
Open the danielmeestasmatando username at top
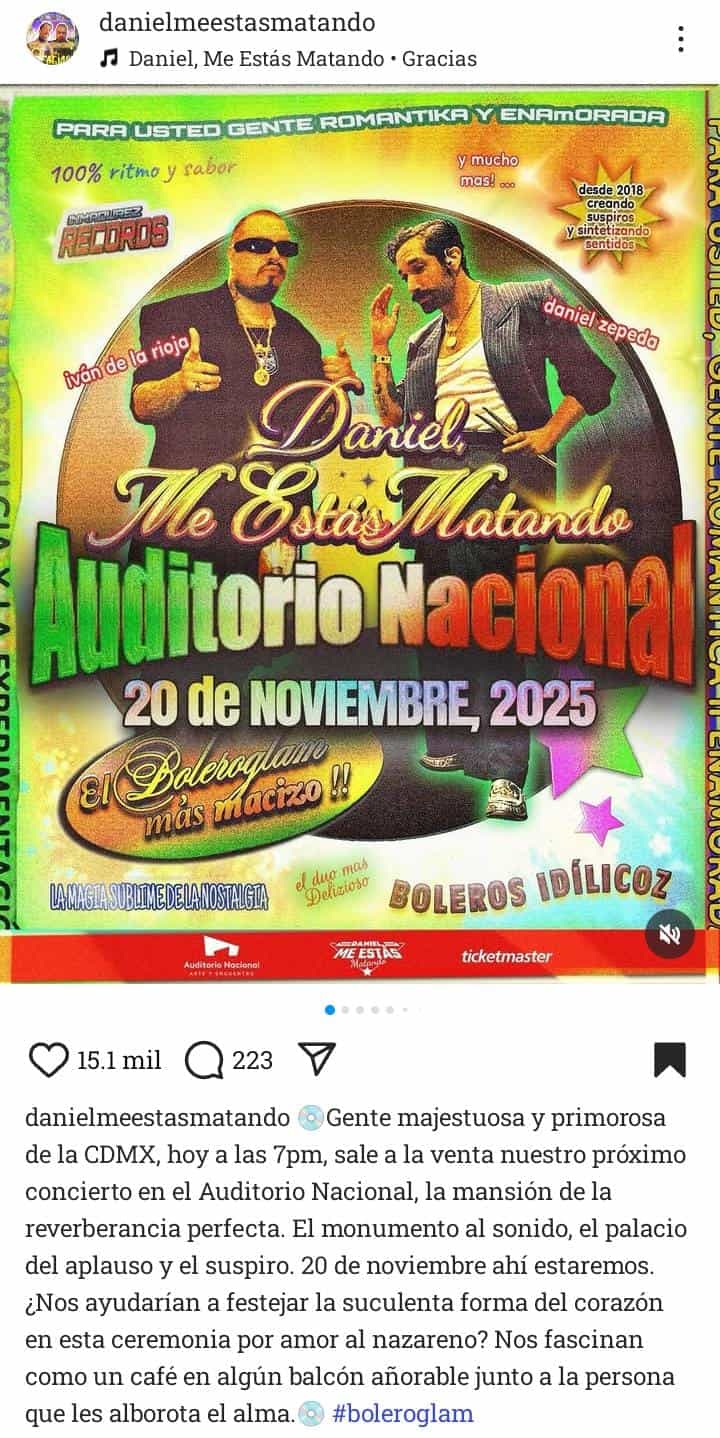tap(238, 22)
